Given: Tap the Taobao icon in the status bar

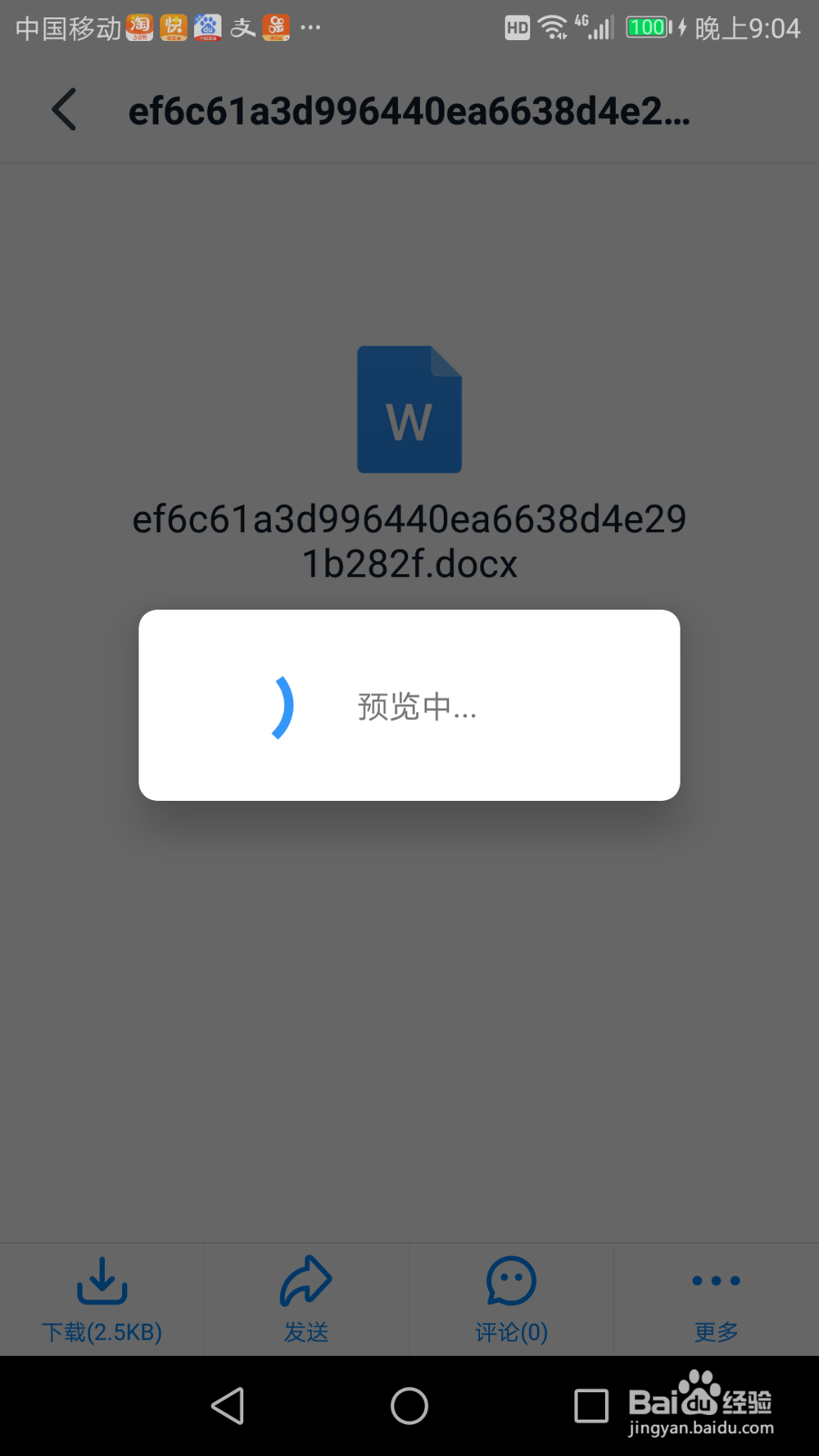Looking at the screenshot, I should click(141, 27).
